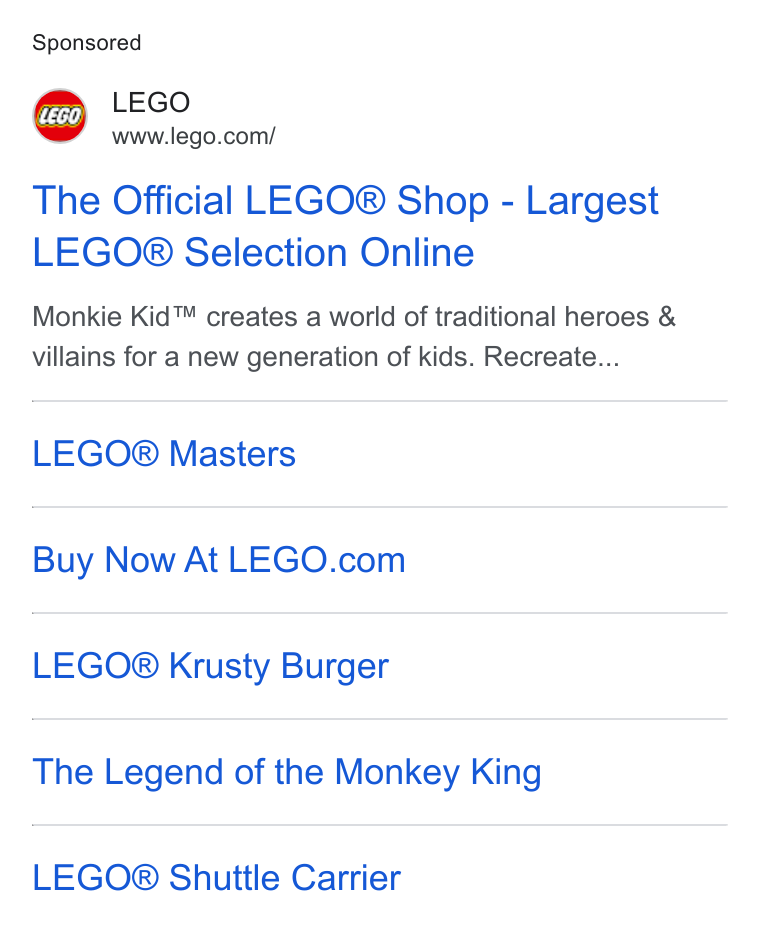
Task: Open the LEGO Masters sitelink
Action: click(x=164, y=454)
